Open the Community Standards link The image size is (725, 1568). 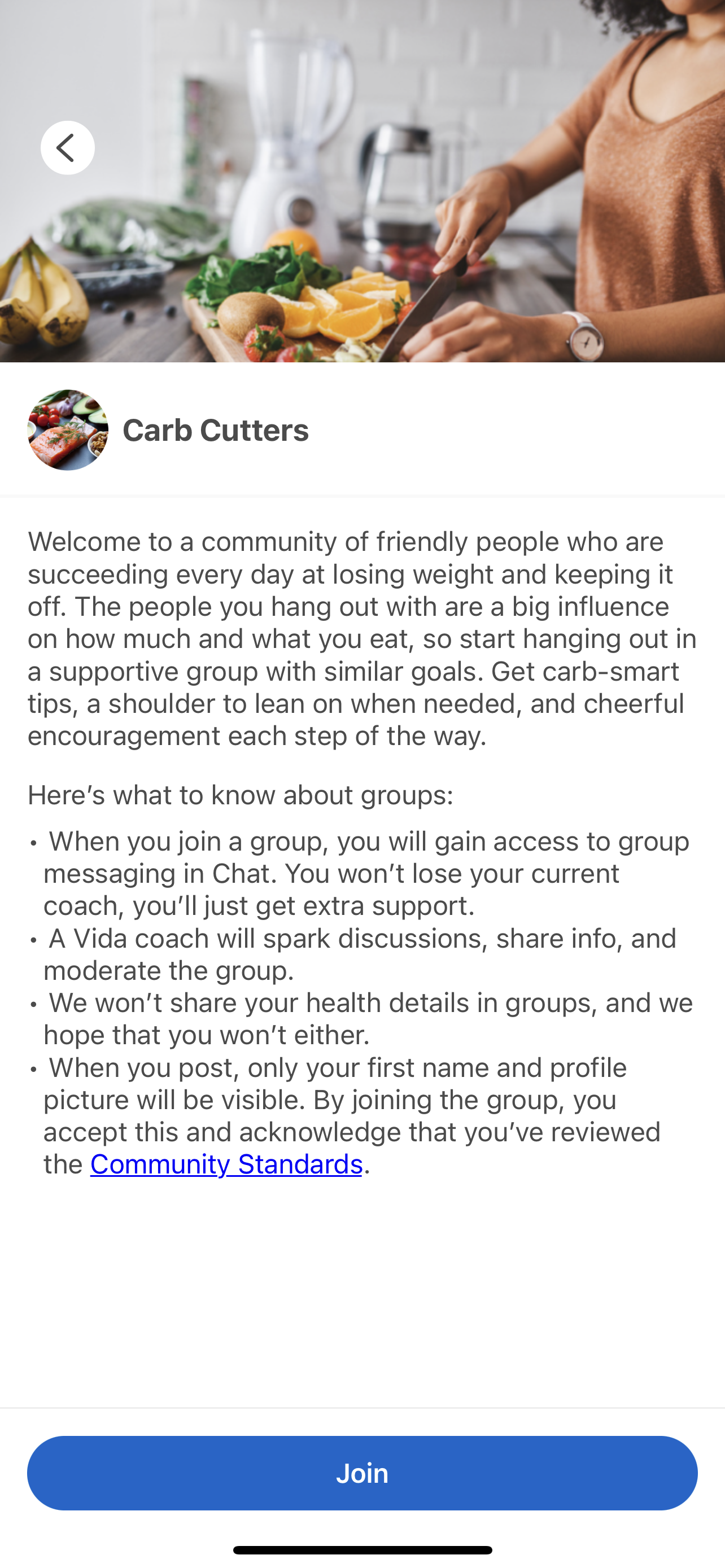[x=226, y=1163]
